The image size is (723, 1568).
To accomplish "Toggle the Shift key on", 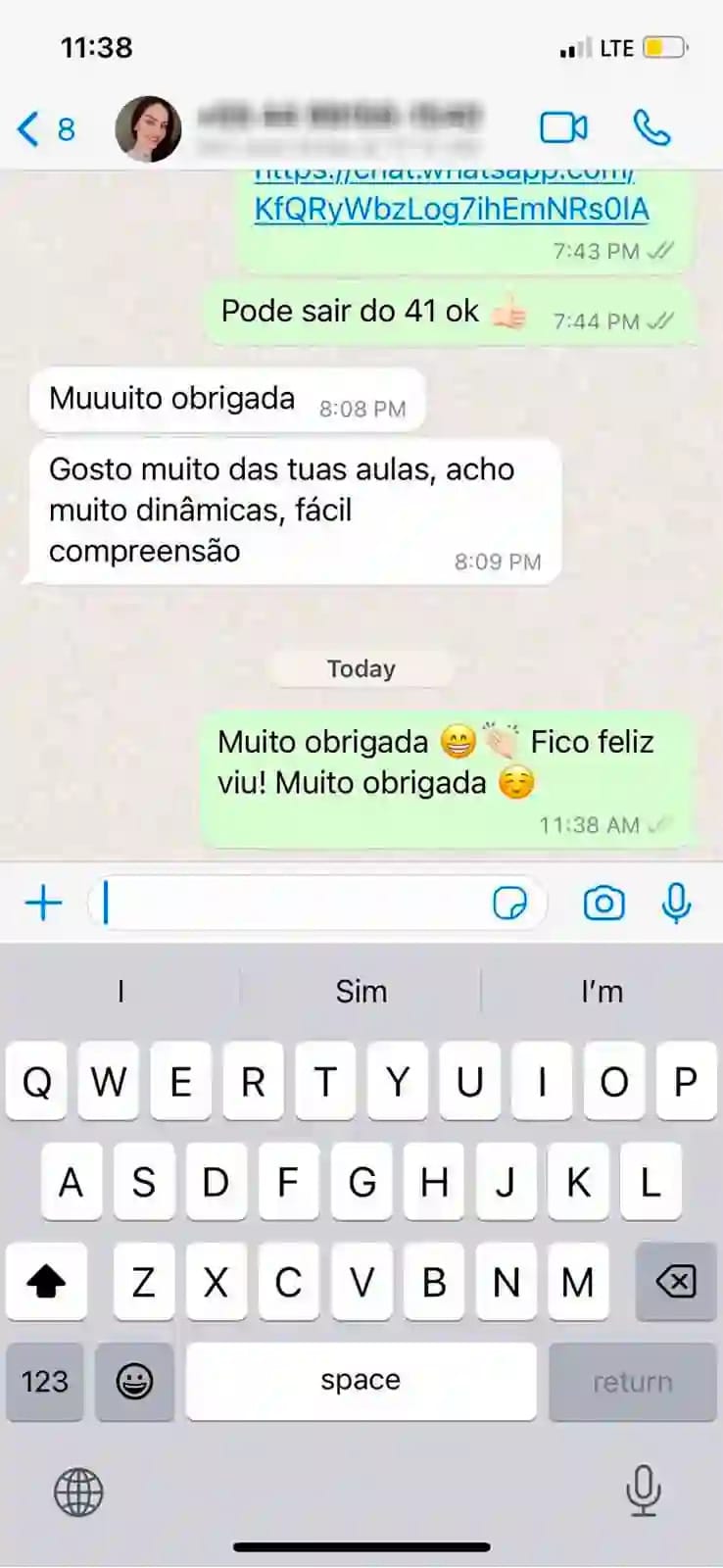I will click(46, 1281).
